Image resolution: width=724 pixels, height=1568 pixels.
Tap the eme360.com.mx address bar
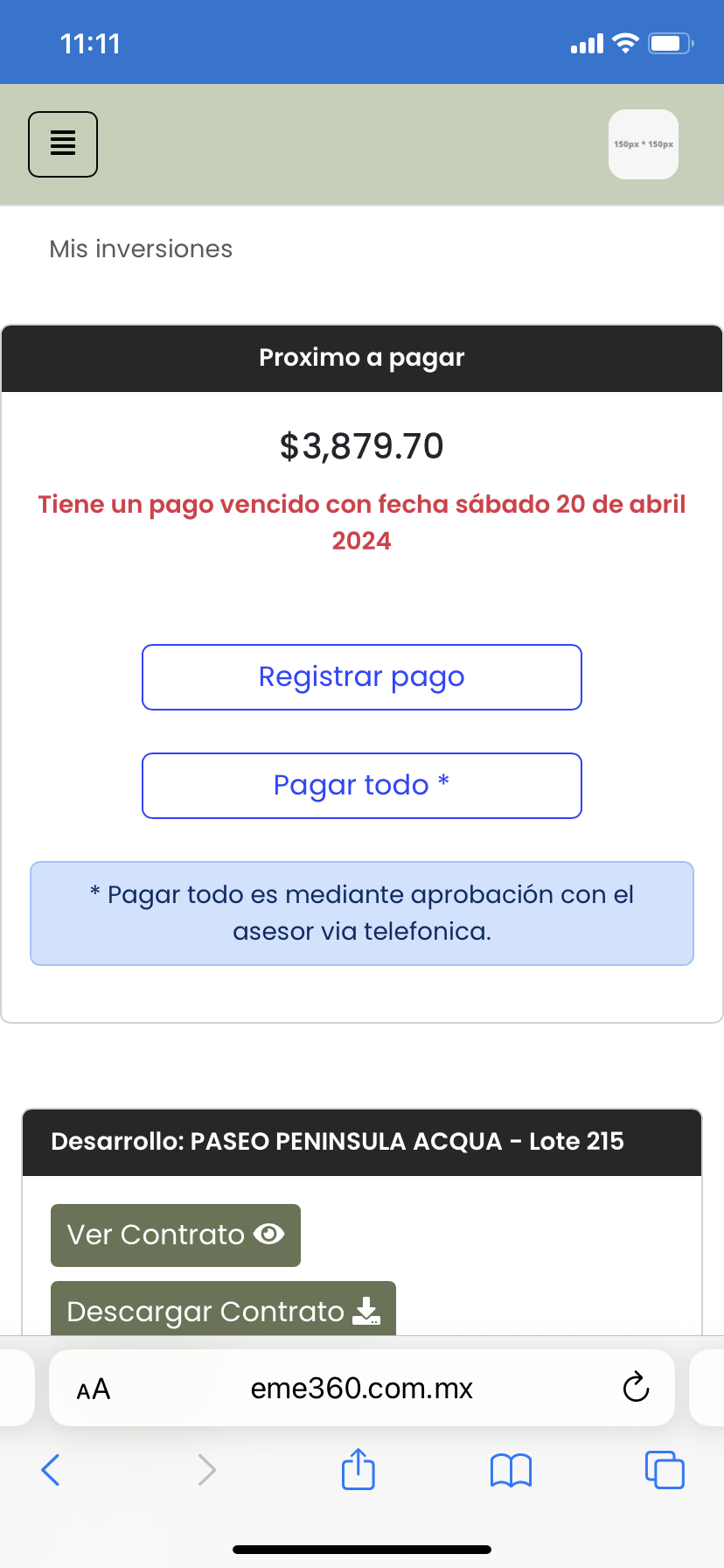(362, 1389)
